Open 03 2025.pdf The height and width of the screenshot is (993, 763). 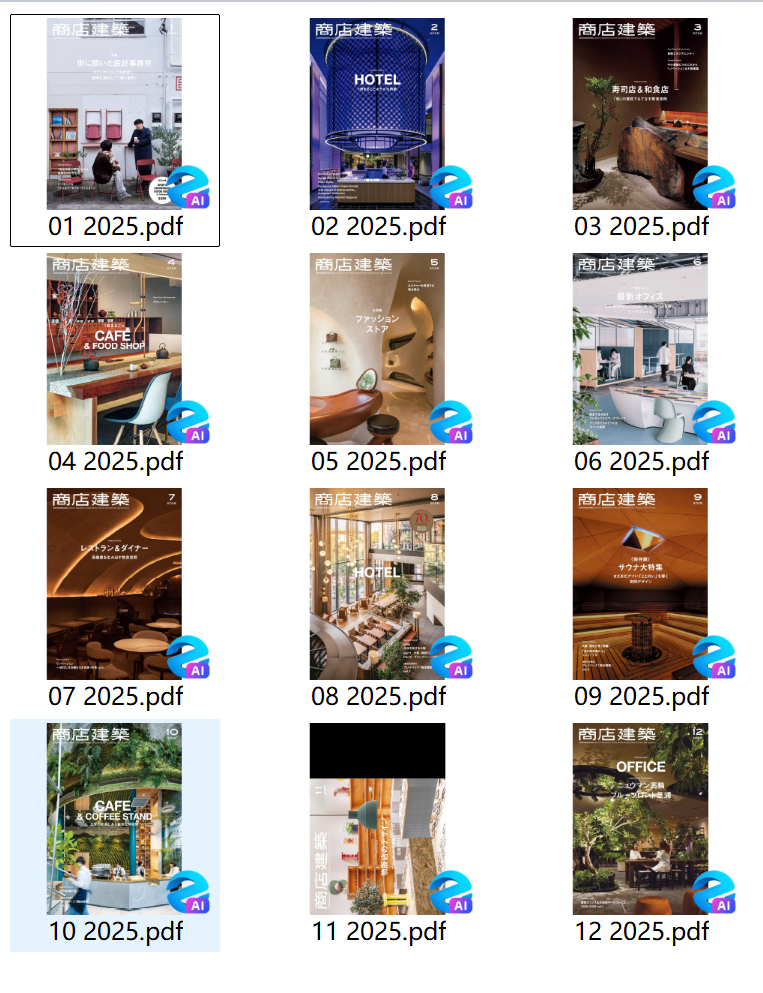tap(640, 114)
